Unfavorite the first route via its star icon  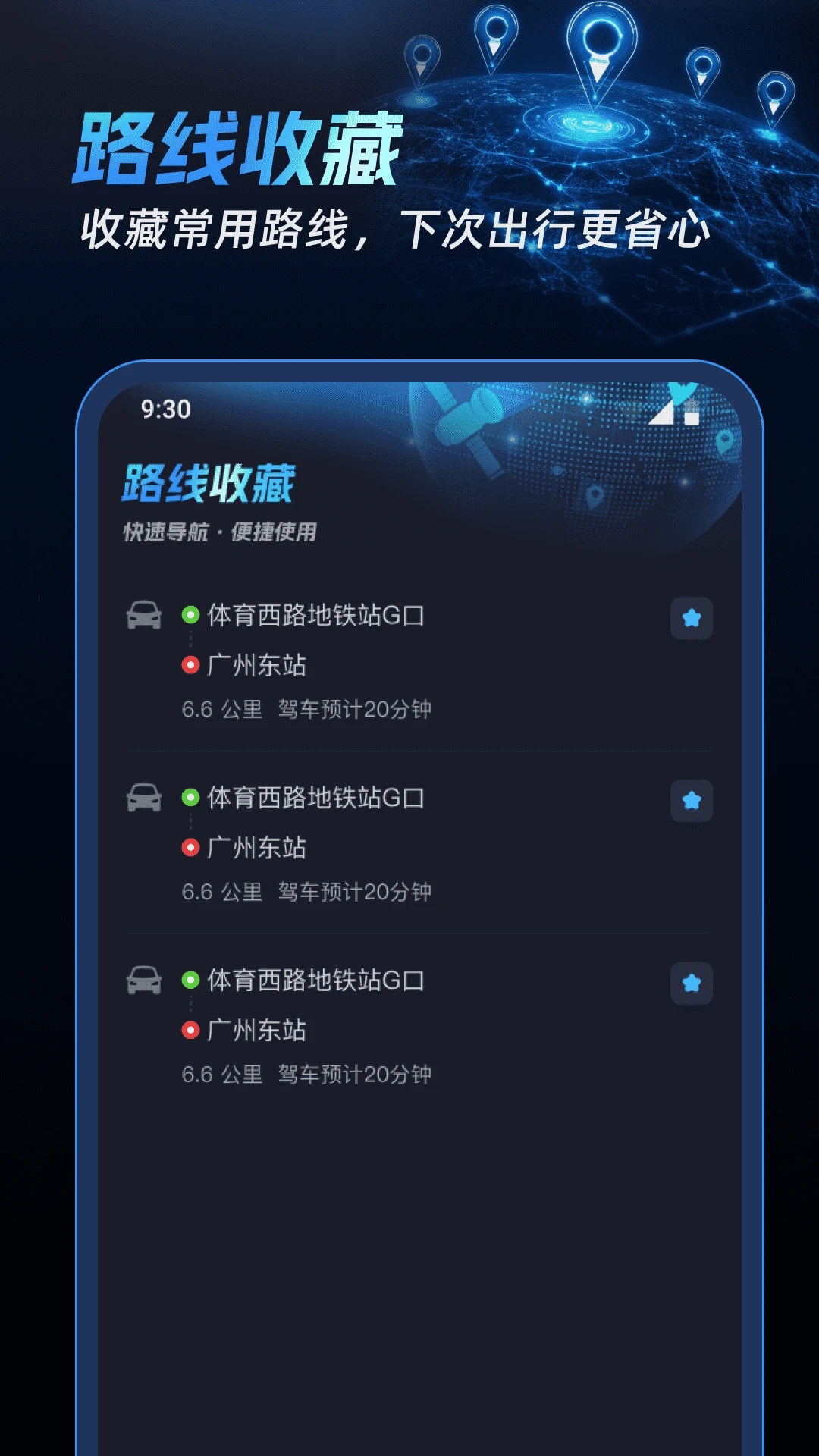691,618
